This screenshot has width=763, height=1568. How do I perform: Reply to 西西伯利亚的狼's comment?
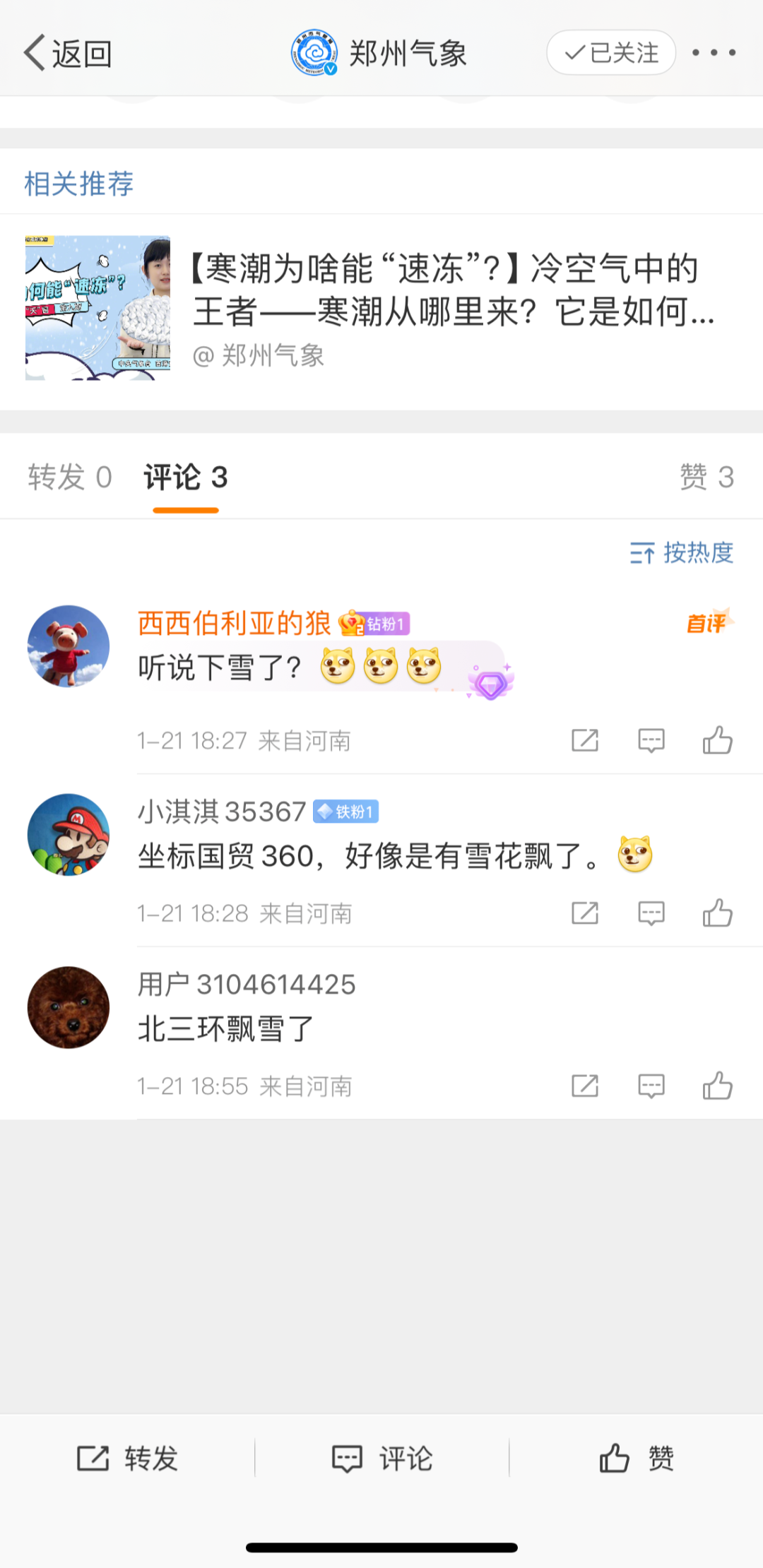[651, 741]
